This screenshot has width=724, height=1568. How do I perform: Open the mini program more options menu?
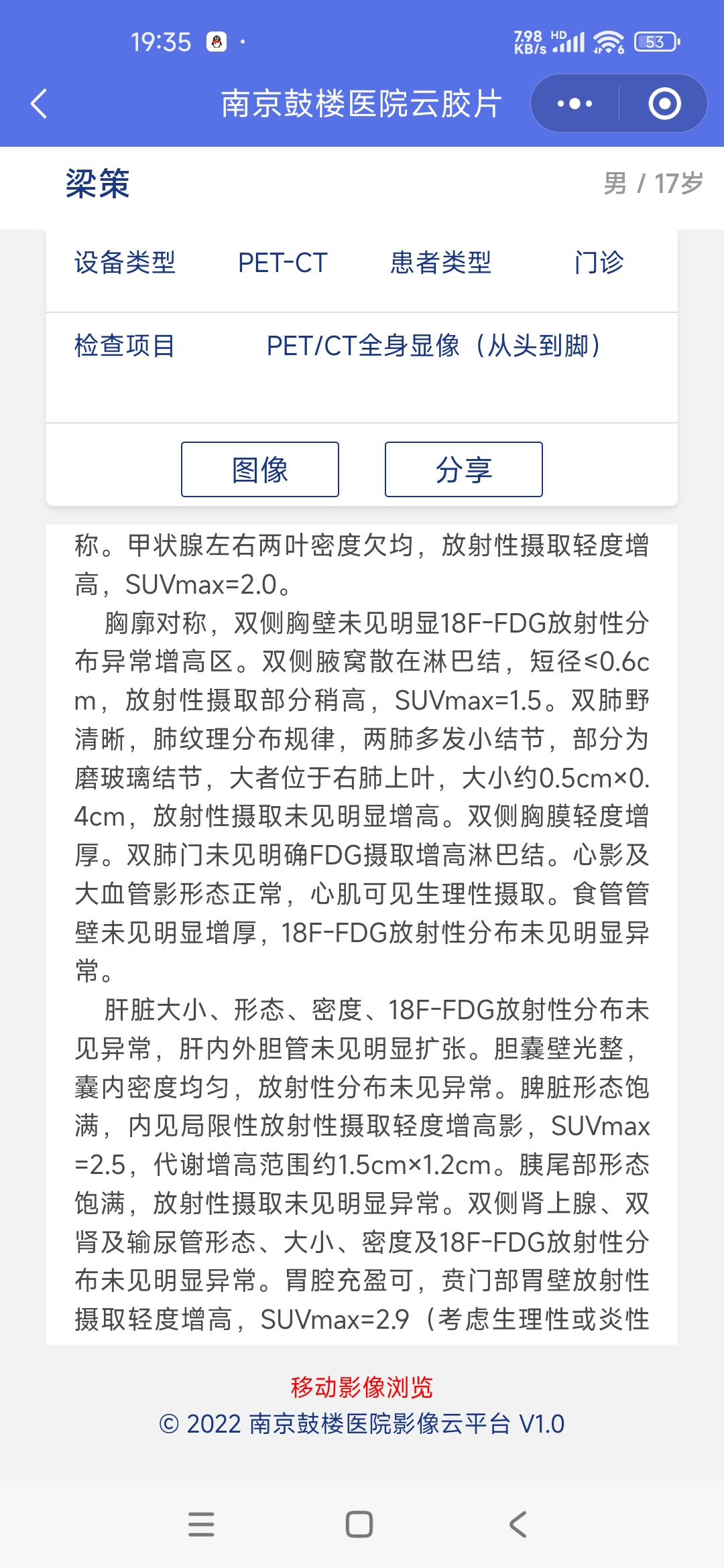coord(575,104)
